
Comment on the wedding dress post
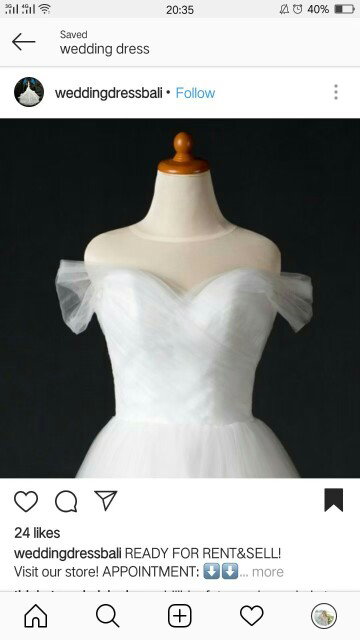click(66, 501)
